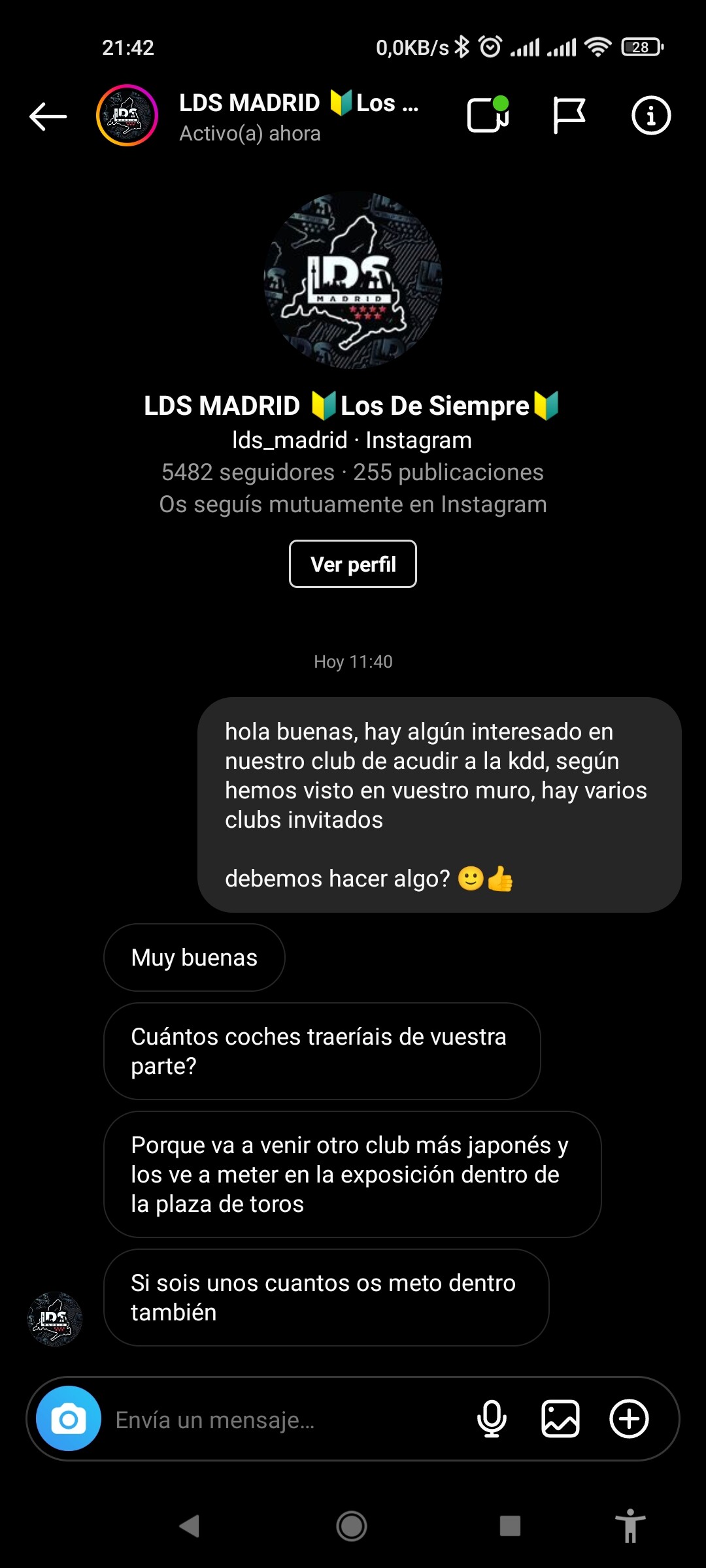Image resolution: width=706 pixels, height=1568 pixels.
Task: Show recent apps with the square button
Action: click(x=510, y=1526)
